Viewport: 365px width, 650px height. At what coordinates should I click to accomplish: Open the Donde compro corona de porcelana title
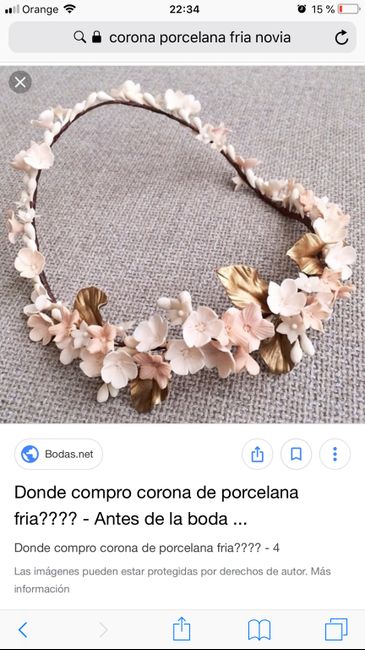(x=156, y=505)
